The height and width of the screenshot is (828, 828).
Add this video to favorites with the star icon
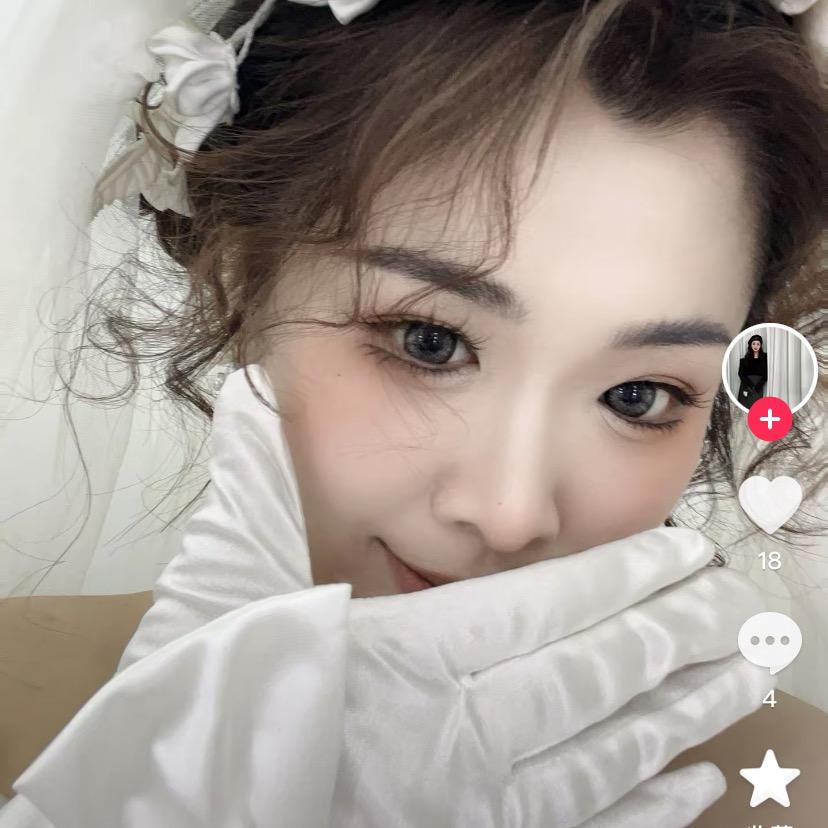[770, 780]
